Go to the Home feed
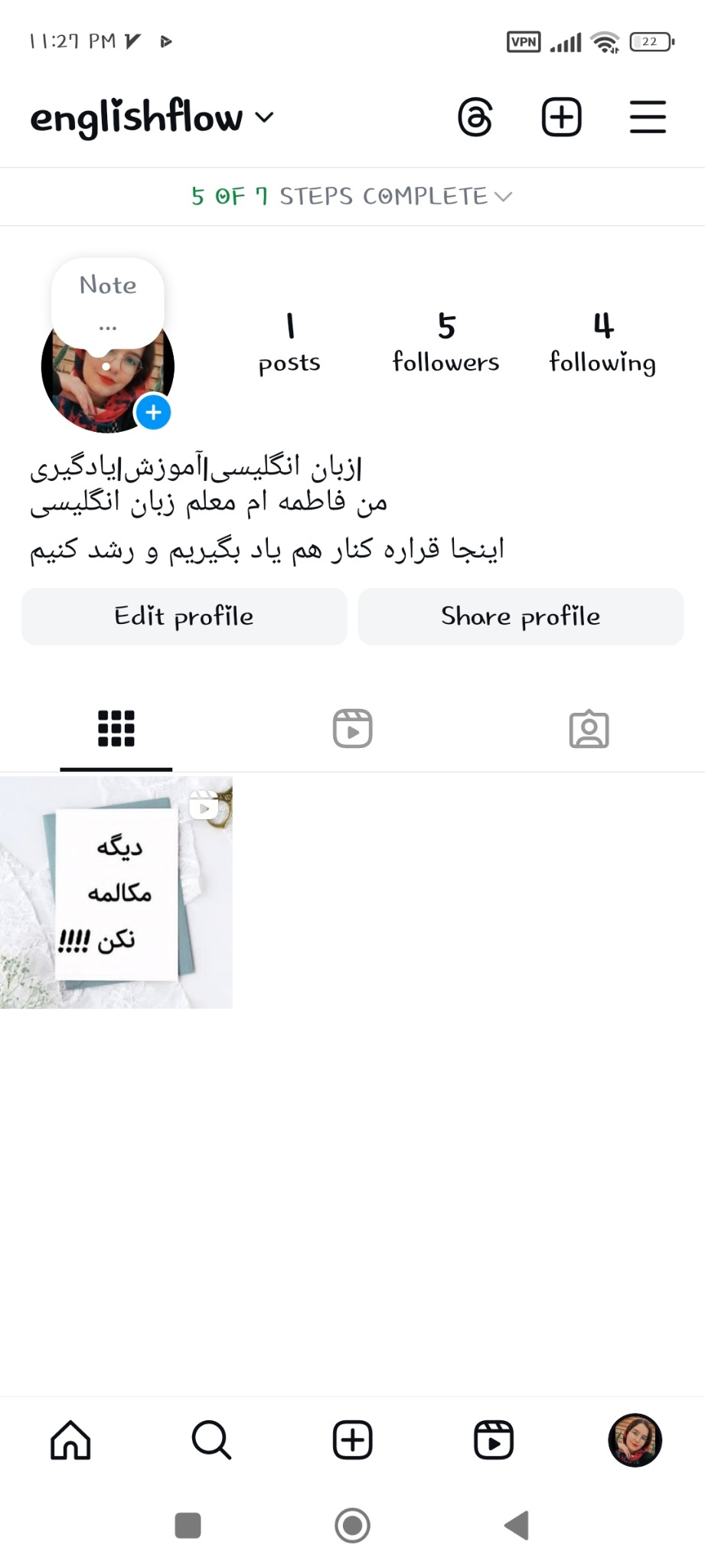 coord(70,1440)
